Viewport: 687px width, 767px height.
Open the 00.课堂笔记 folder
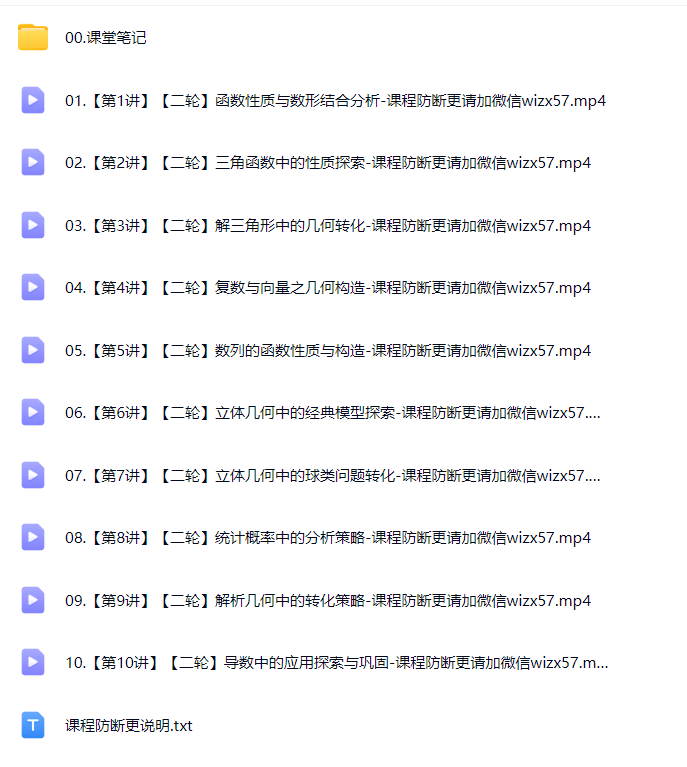tap(105, 38)
